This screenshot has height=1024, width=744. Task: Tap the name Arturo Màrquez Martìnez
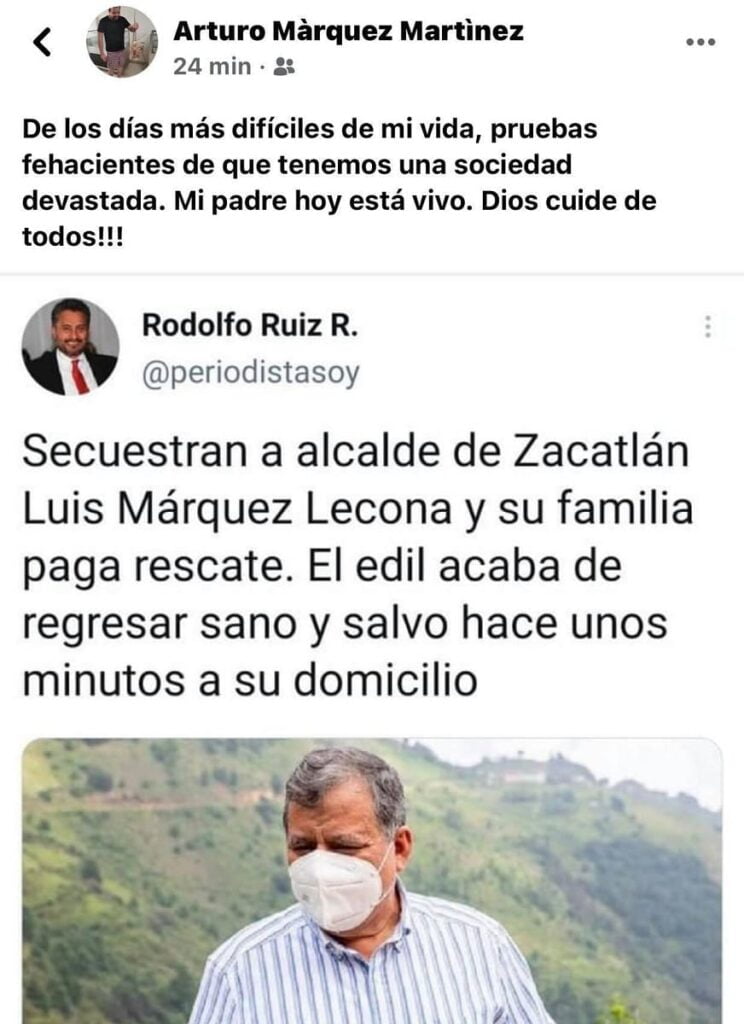point(348,31)
